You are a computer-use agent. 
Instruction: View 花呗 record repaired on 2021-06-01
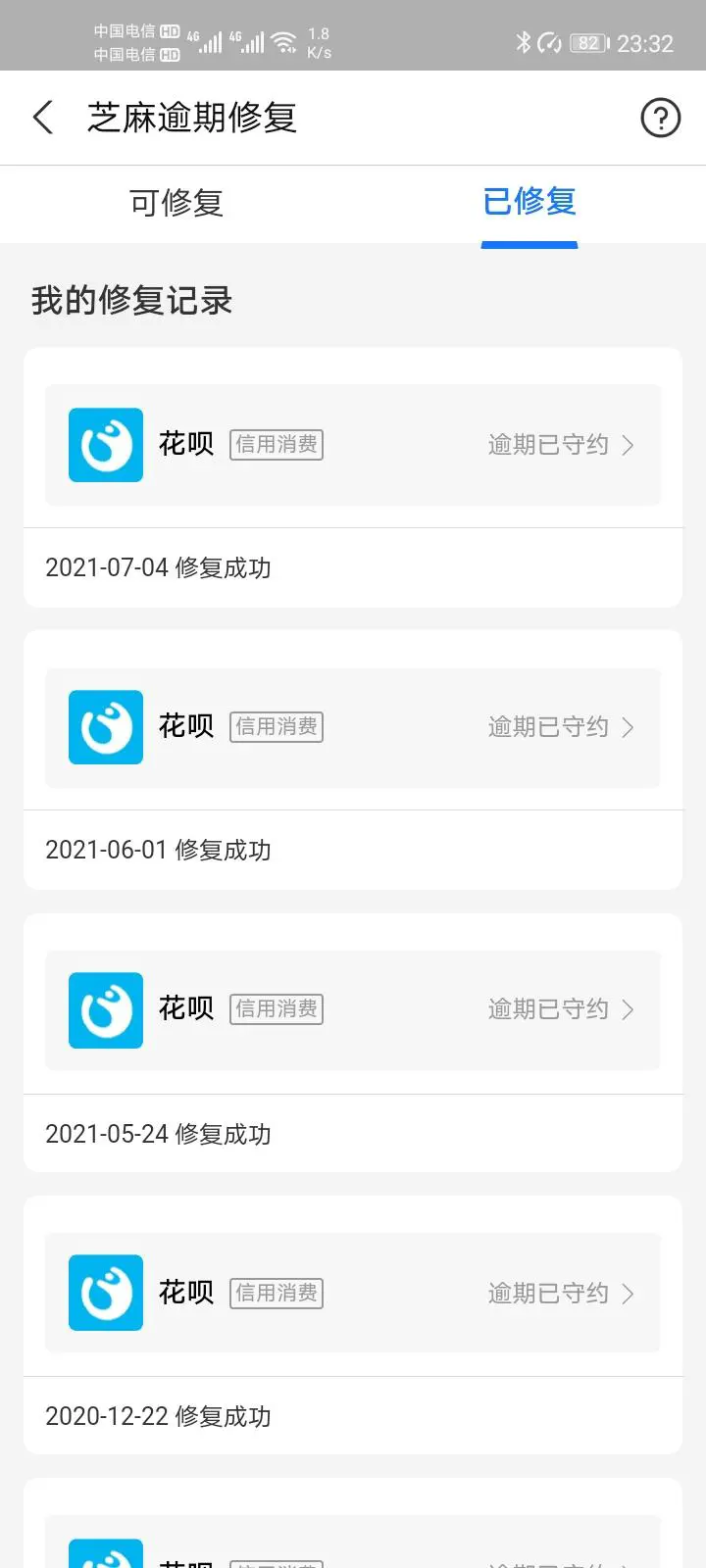[353, 727]
